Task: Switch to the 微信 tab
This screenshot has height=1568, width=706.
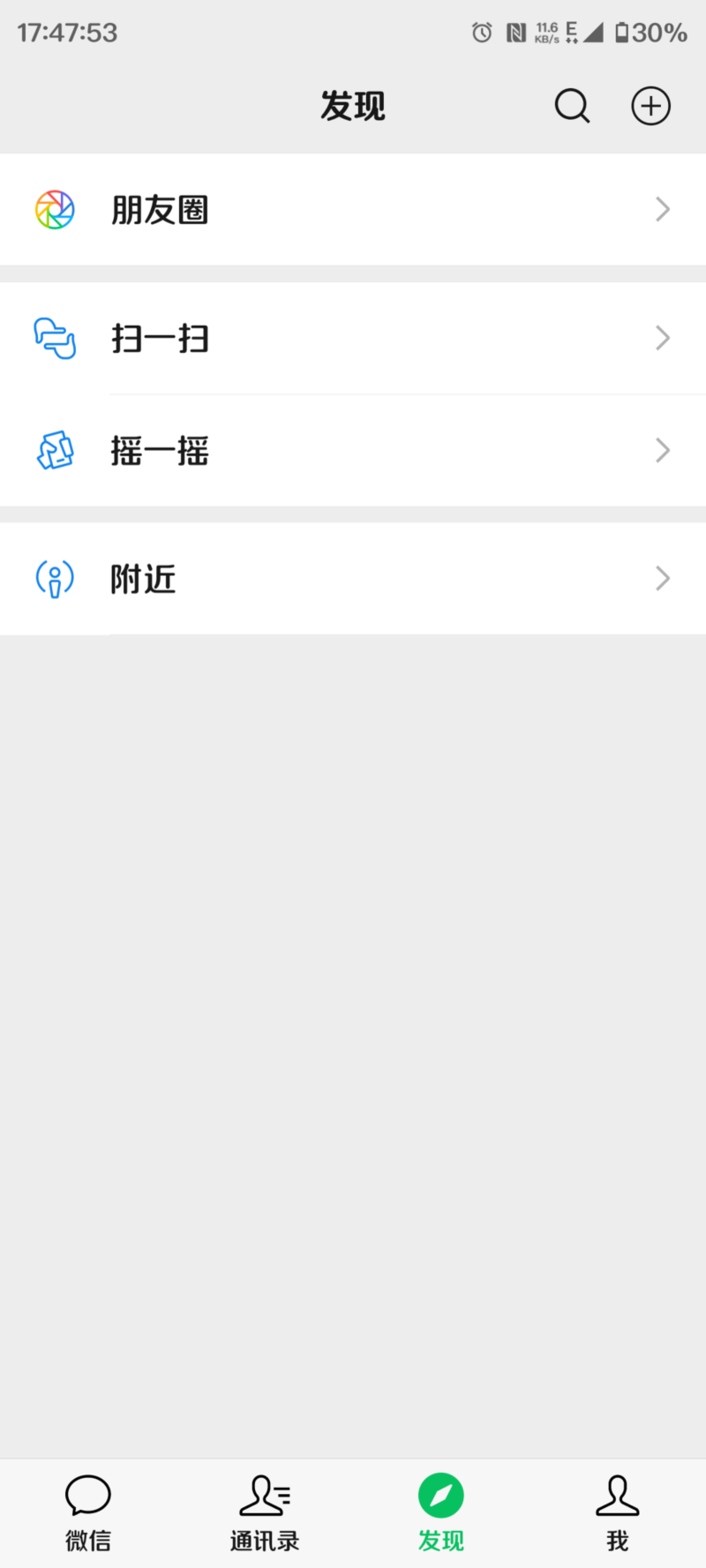Action: coord(88,1513)
